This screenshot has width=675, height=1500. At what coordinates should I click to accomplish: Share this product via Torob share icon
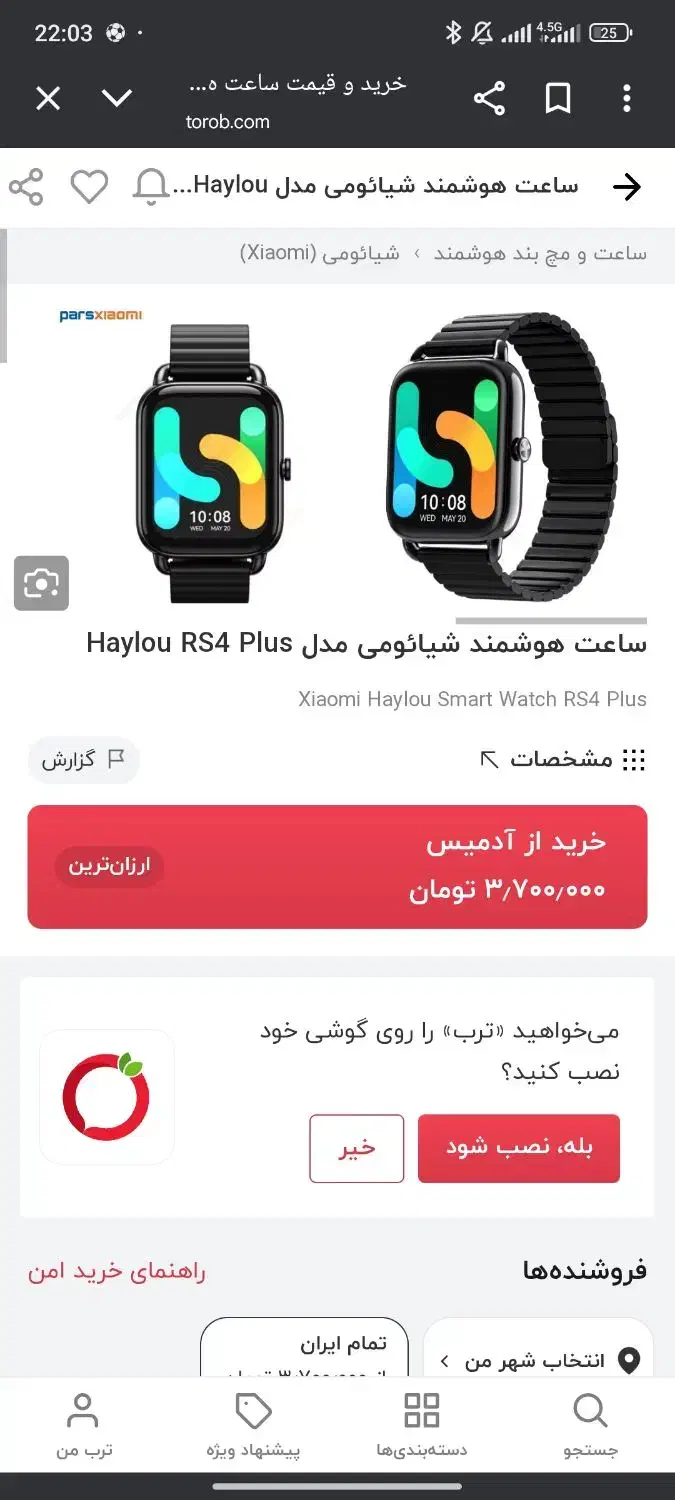26,187
